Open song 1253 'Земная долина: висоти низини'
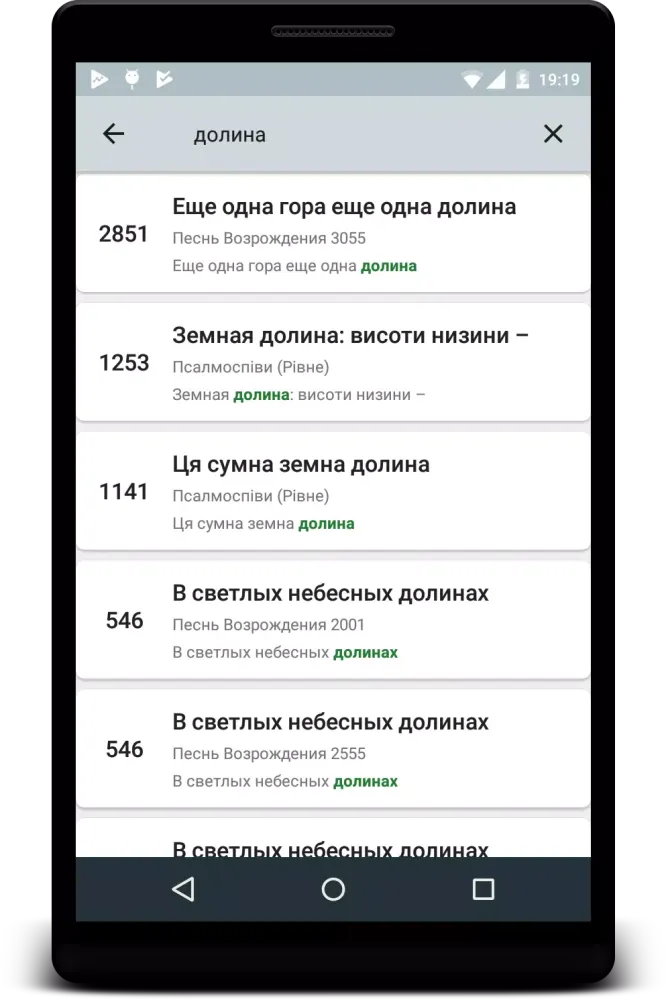Image resolution: width=666 pixels, height=1000 pixels. click(333, 363)
